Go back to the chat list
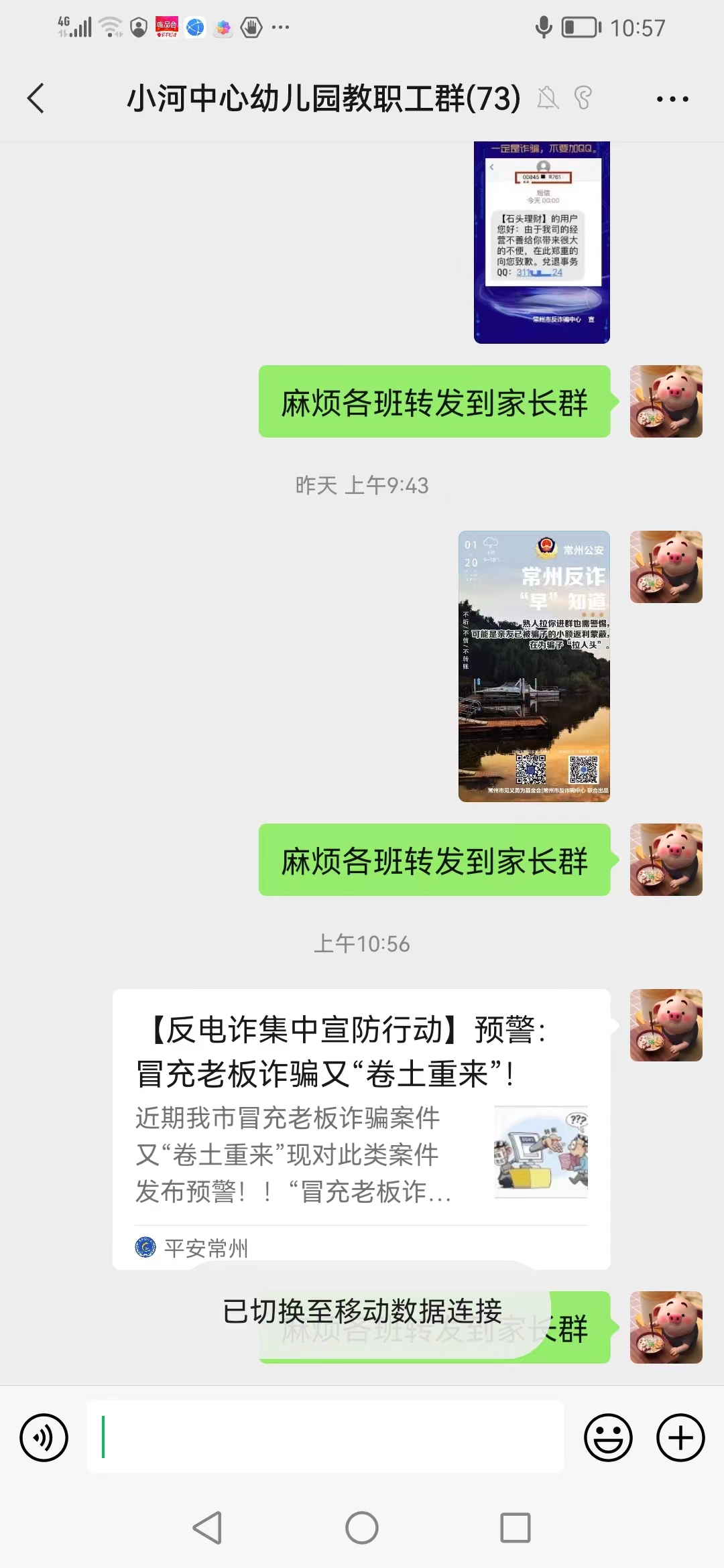The height and width of the screenshot is (1568, 724). click(x=36, y=99)
